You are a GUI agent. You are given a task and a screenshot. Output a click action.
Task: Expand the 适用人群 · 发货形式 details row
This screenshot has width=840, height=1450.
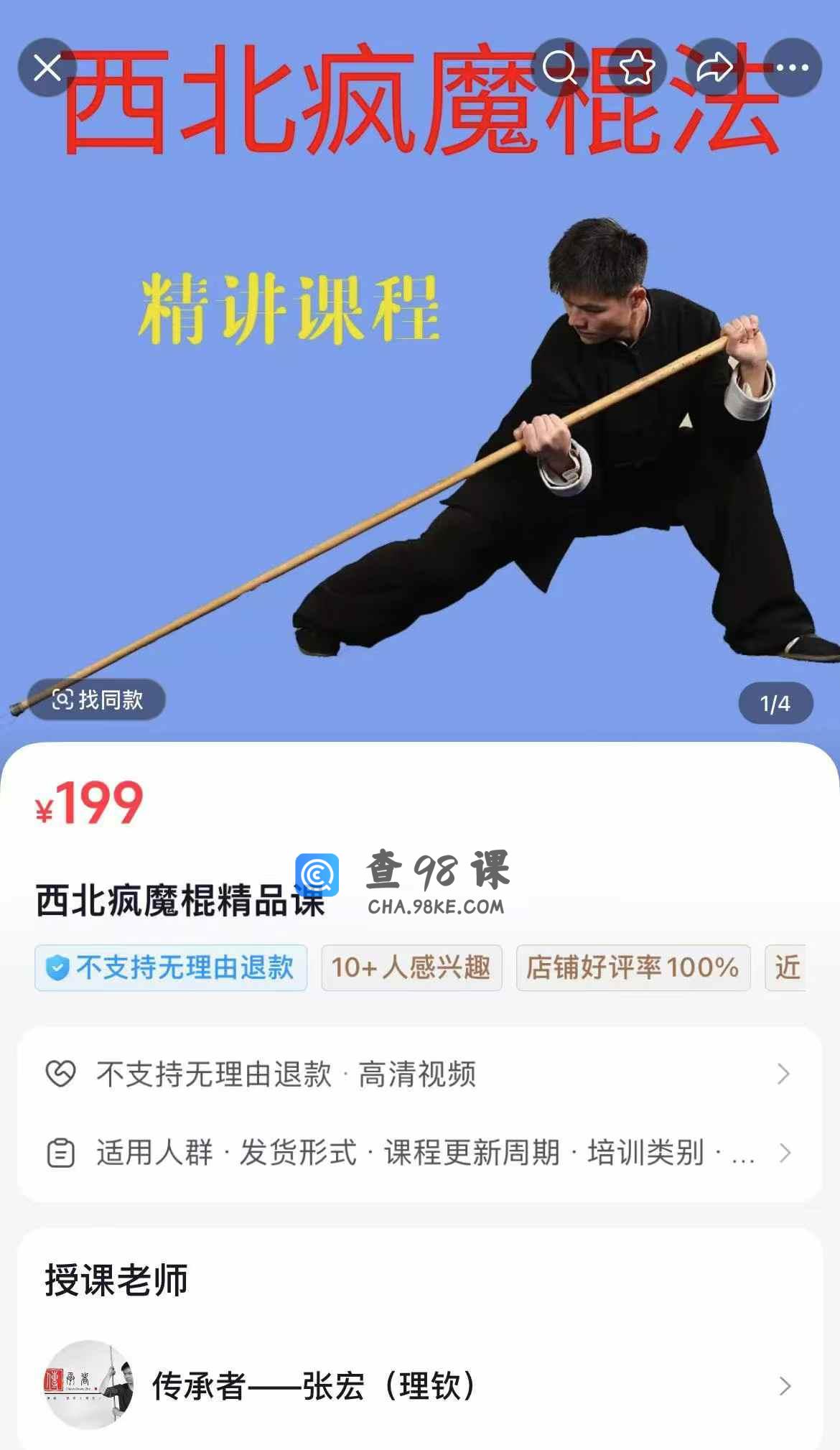pos(419,1153)
